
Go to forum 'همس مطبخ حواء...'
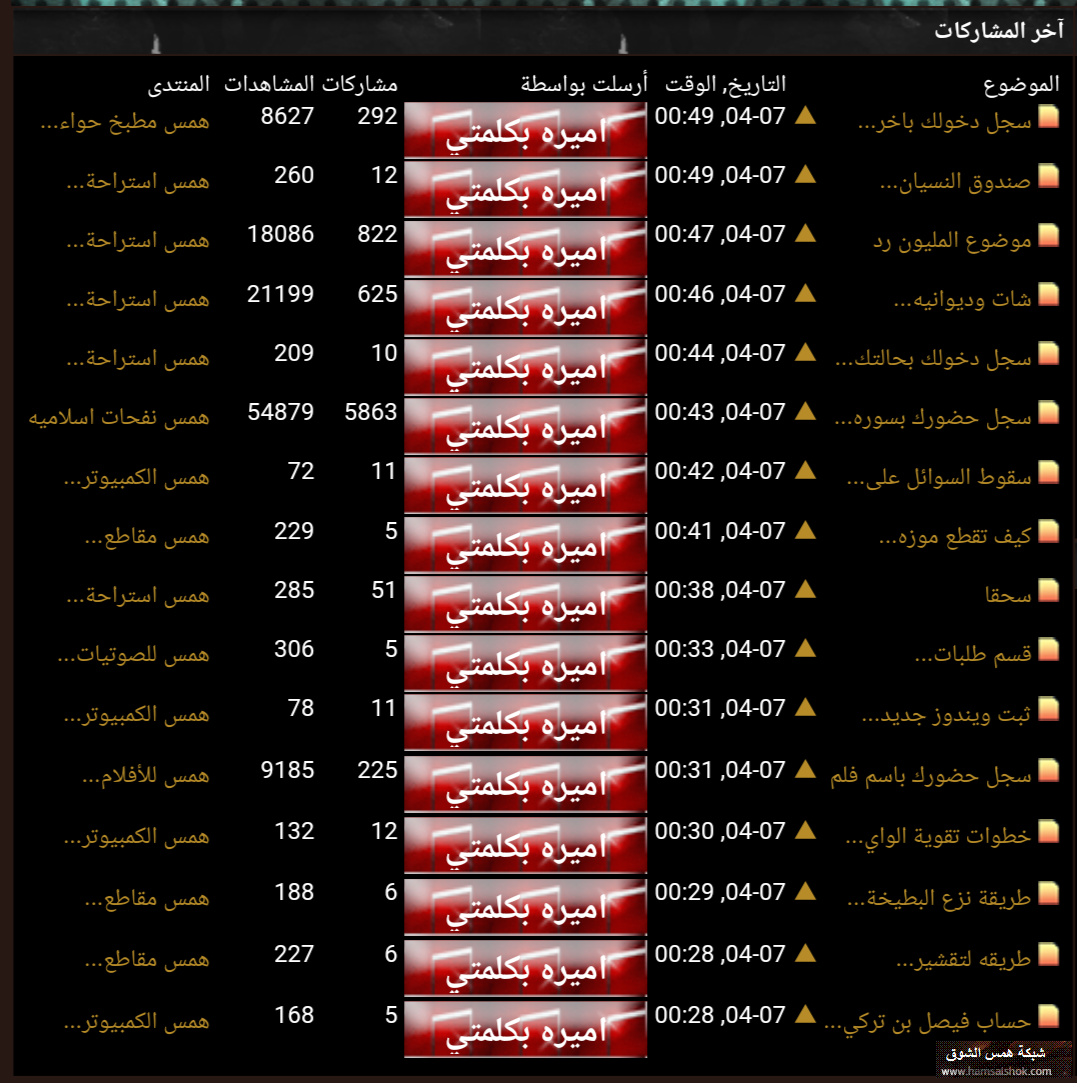(125, 123)
